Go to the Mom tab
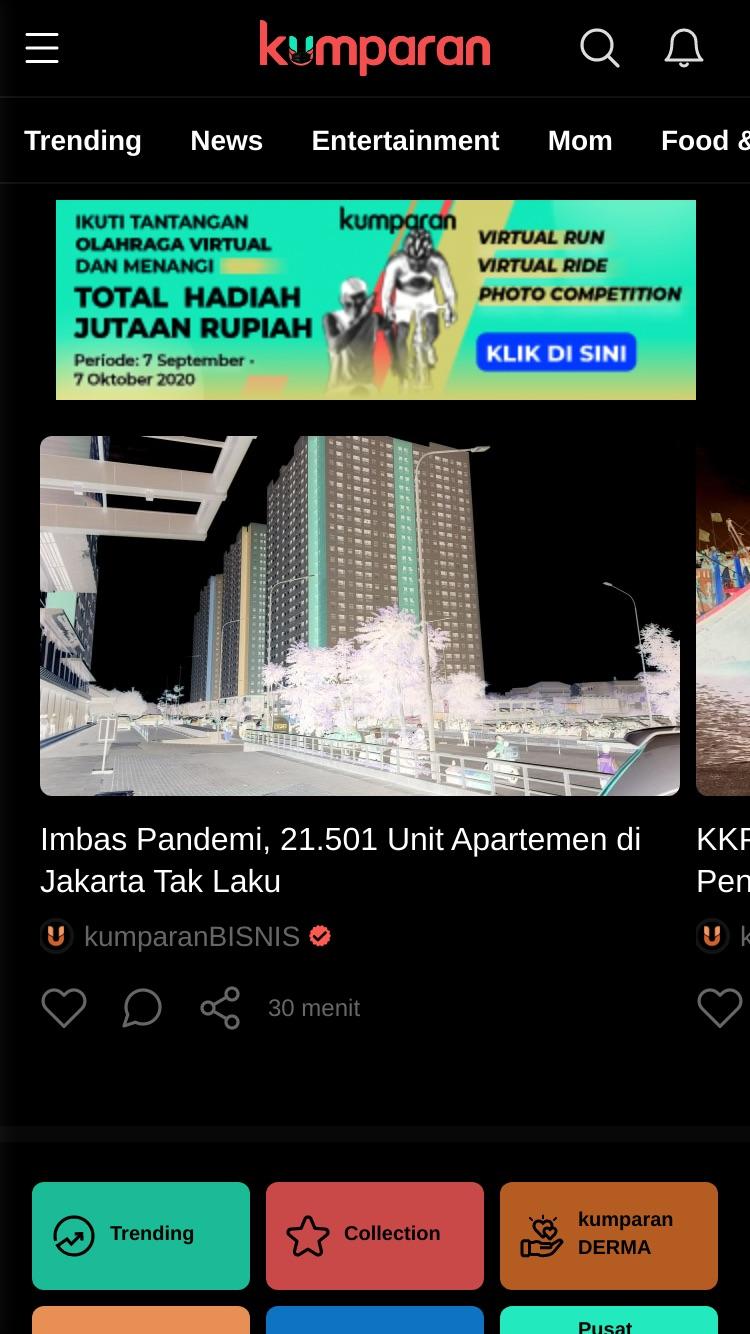 580,141
